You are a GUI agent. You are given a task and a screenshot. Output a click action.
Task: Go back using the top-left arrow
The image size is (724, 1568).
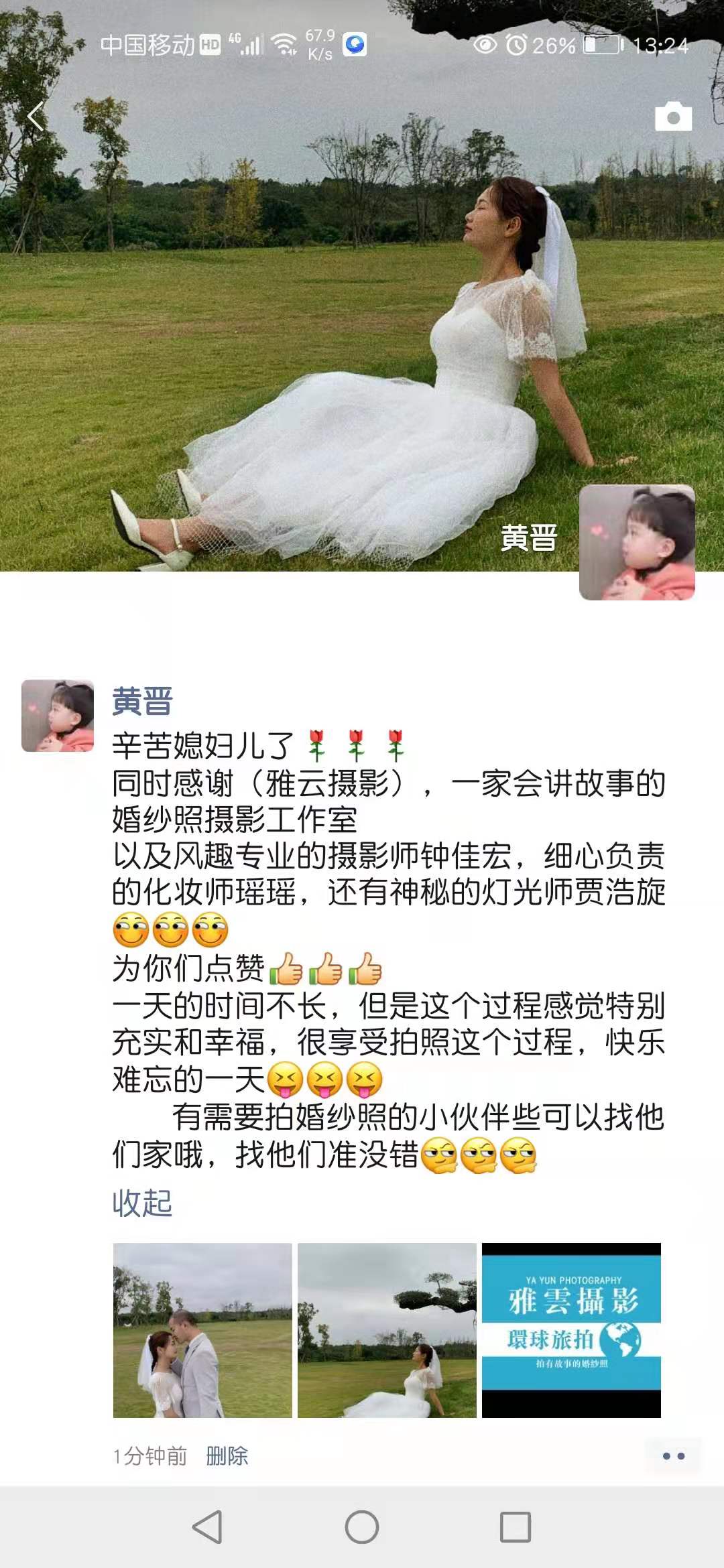point(36,117)
